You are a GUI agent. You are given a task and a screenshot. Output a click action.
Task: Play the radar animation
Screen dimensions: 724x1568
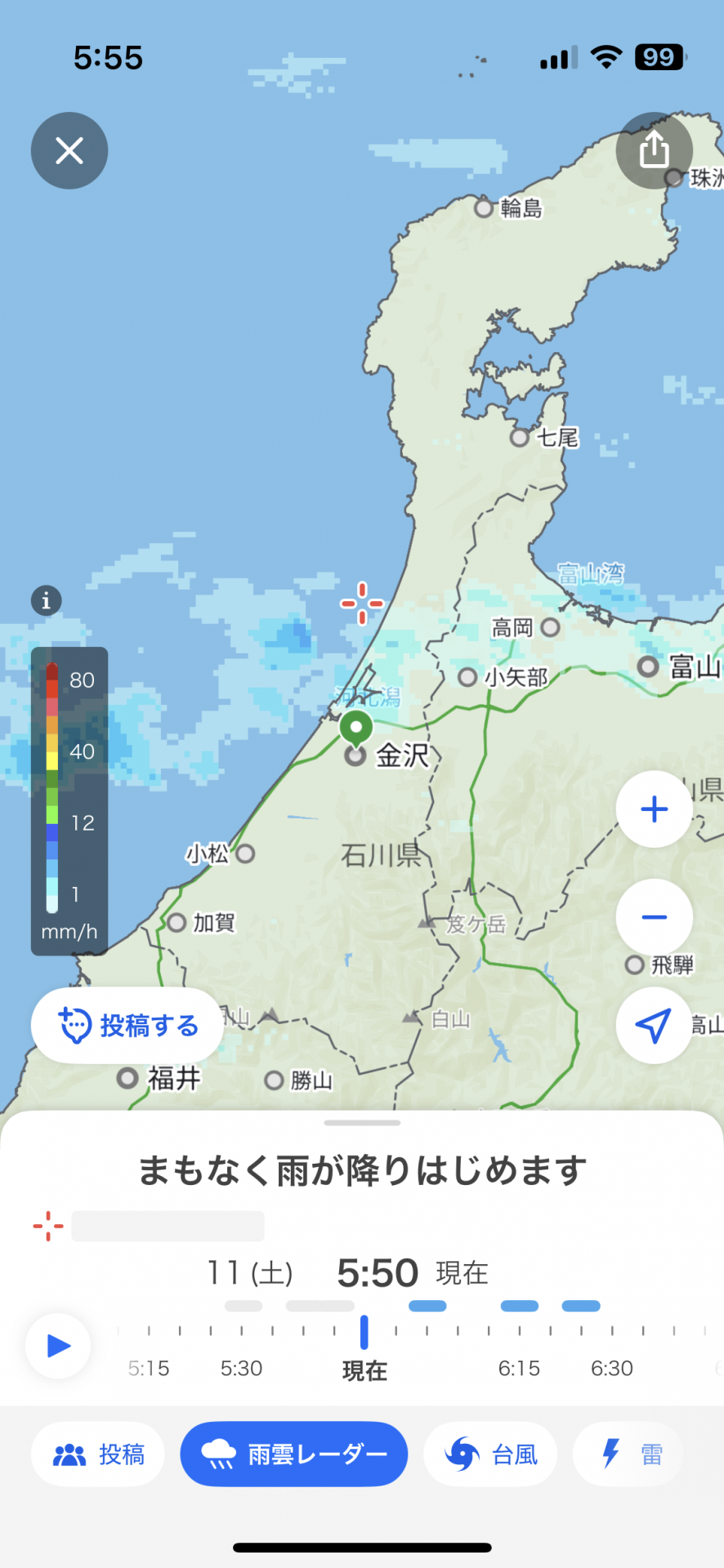tap(57, 1346)
